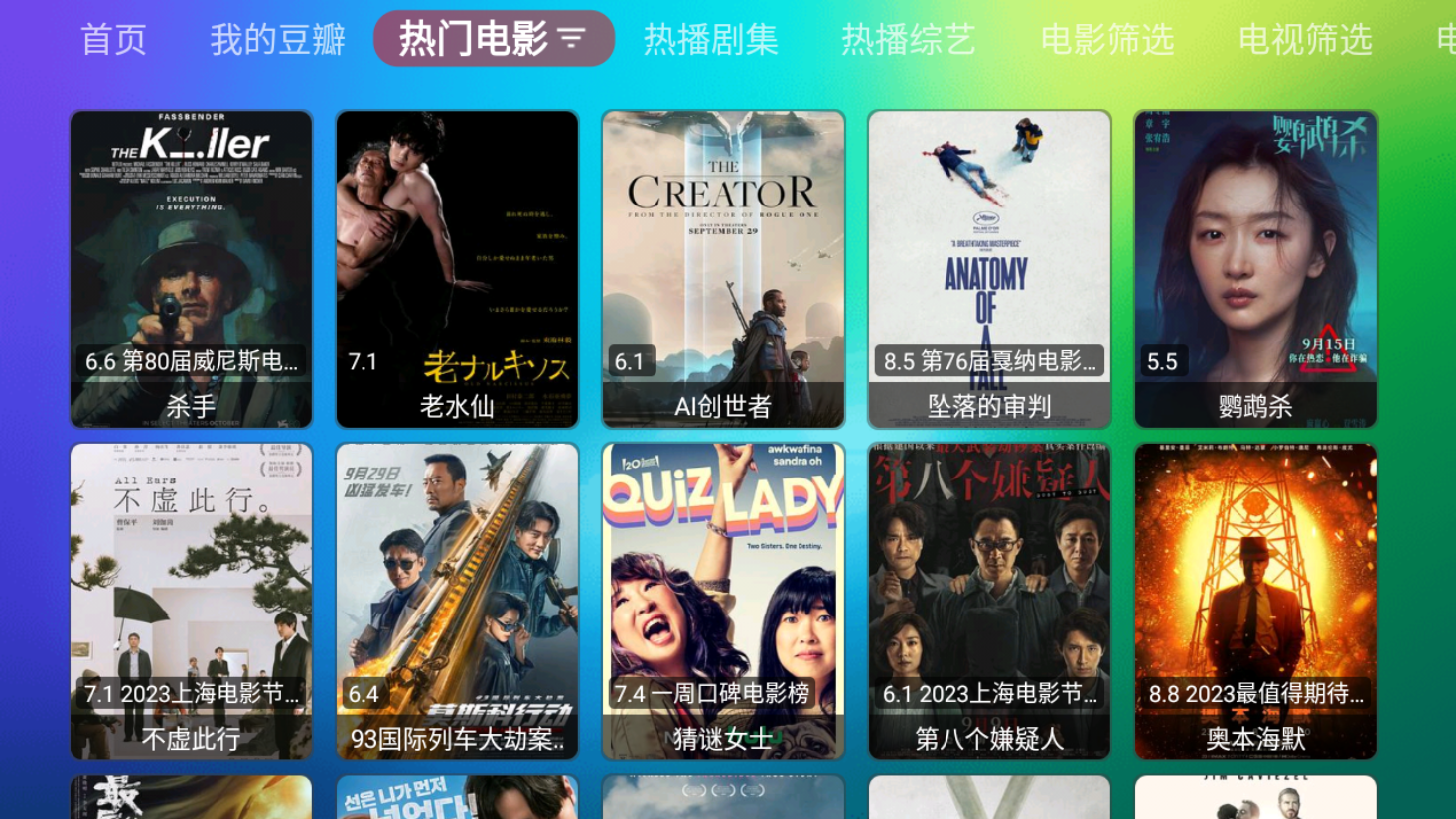The width and height of the screenshot is (1456, 819).
Task: Tap the filter icon on 热门电影
Action: [572, 39]
